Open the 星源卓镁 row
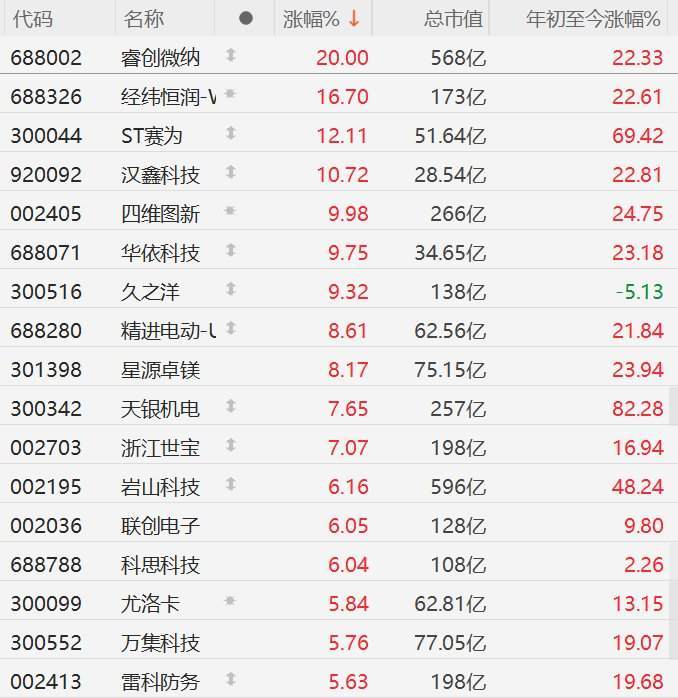678x698 pixels. 160,370
